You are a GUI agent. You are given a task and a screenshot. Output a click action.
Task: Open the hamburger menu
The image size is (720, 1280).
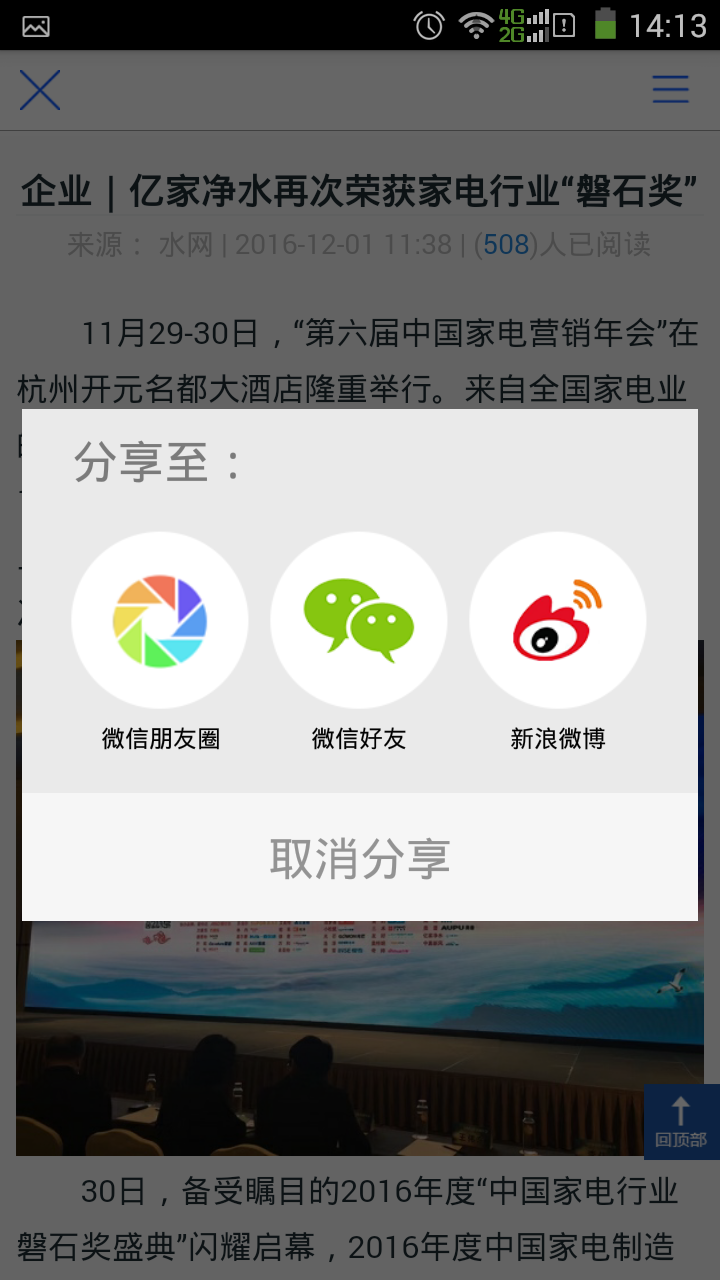(670, 90)
